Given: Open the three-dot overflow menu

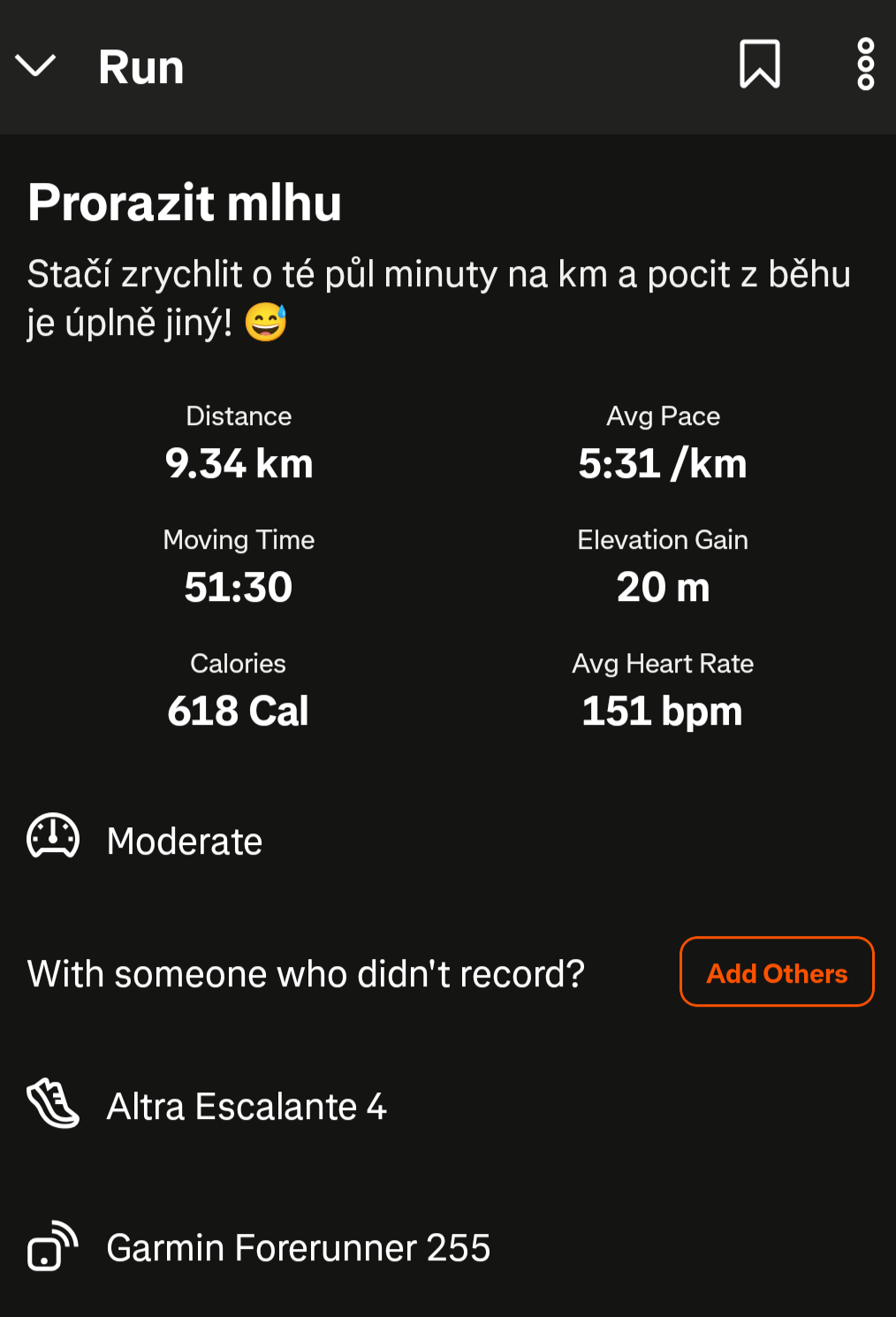Looking at the screenshot, I should click(x=865, y=65).
